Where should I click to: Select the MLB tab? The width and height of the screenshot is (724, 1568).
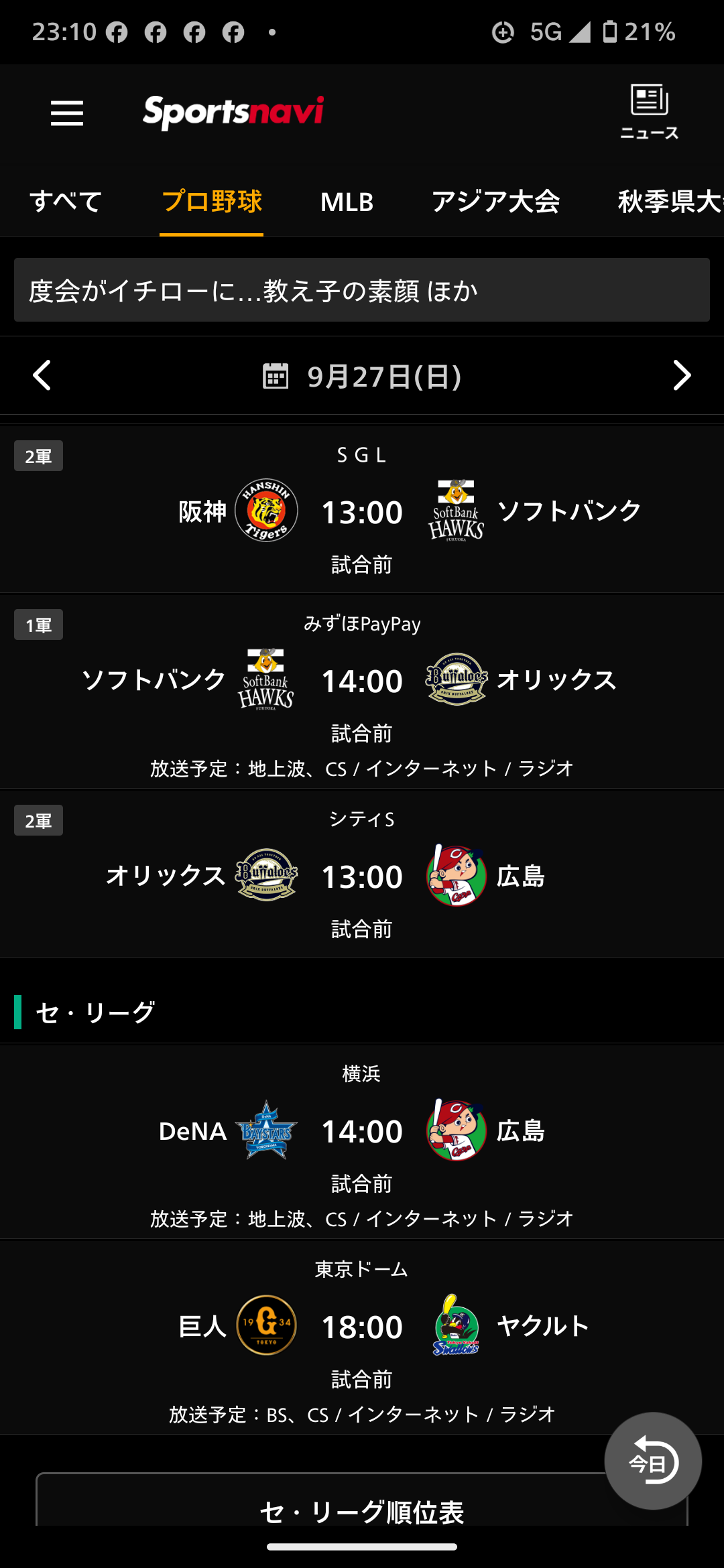click(347, 202)
